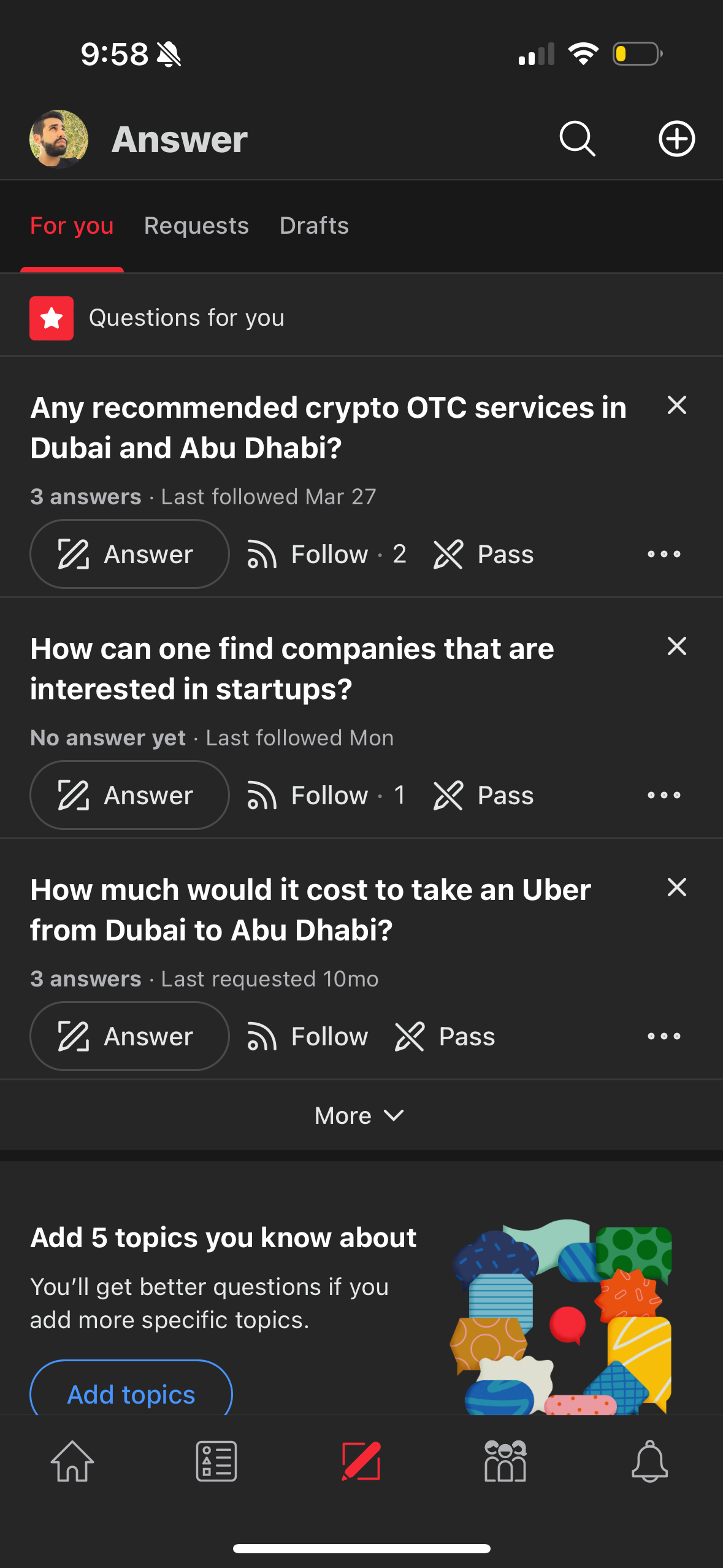Open notifications via the bell icon

[x=651, y=1462]
